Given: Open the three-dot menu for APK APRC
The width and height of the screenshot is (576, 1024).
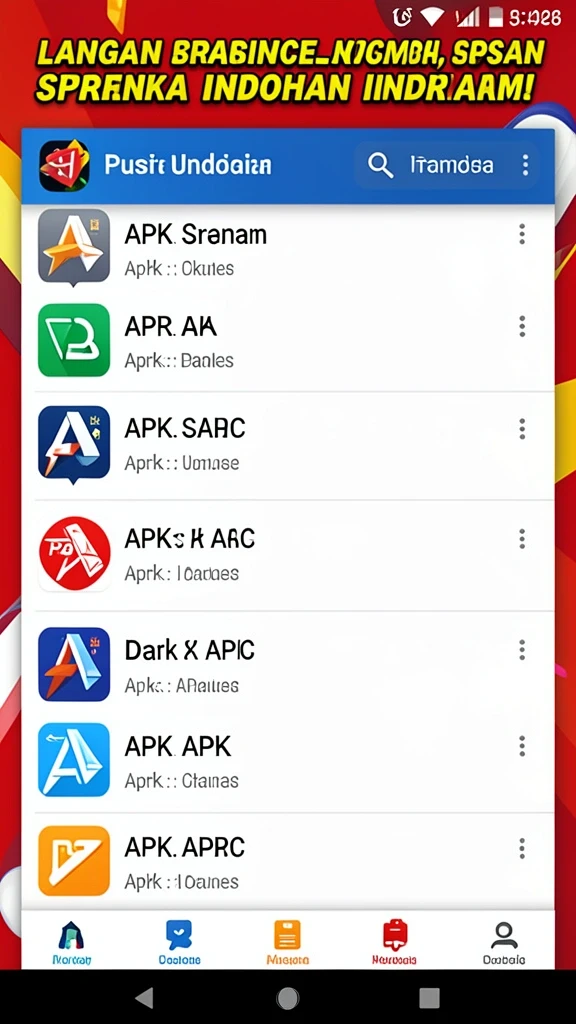Looking at the screenshot, I should click(x=522, y=848).
